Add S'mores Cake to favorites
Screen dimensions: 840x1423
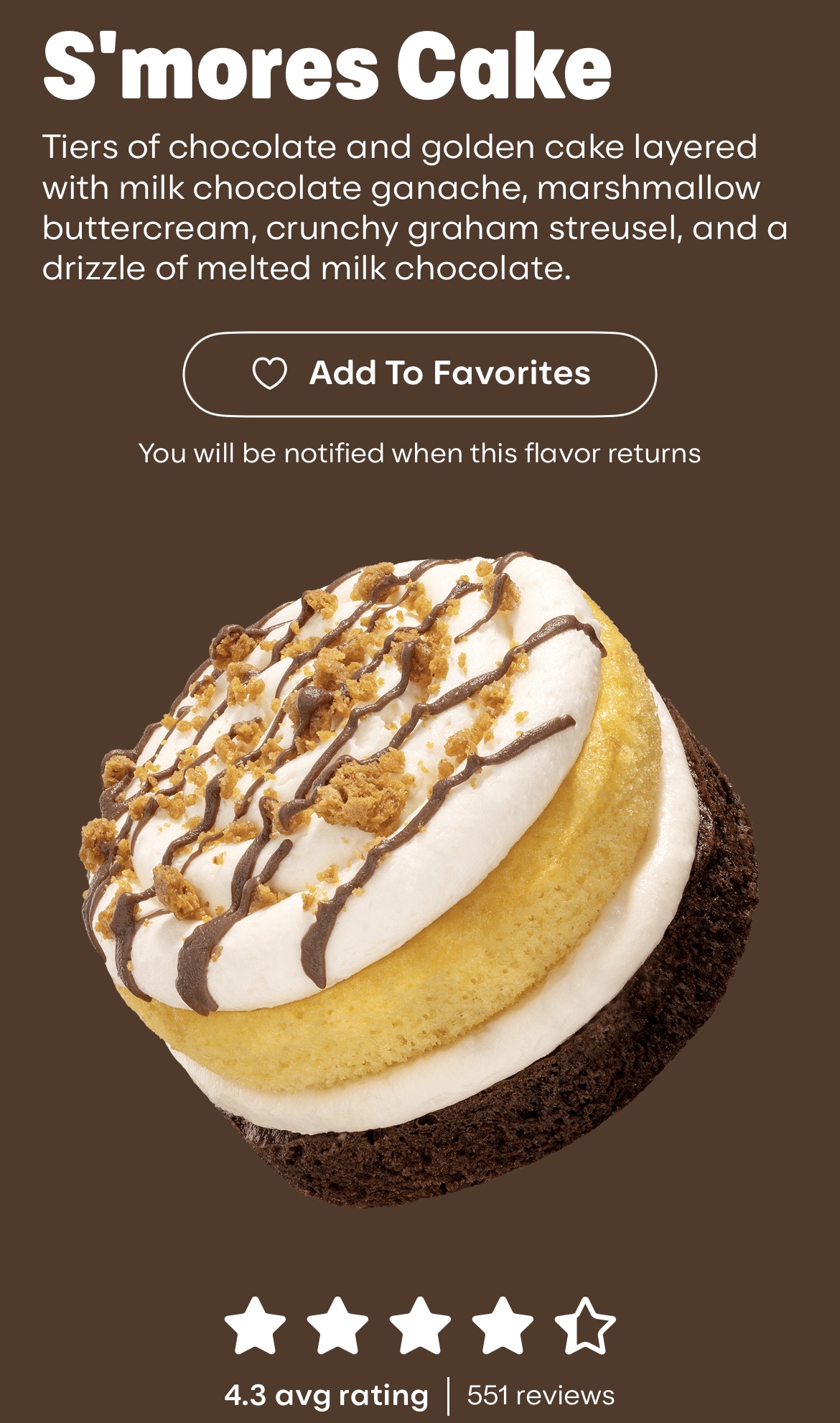coord(420,374)
